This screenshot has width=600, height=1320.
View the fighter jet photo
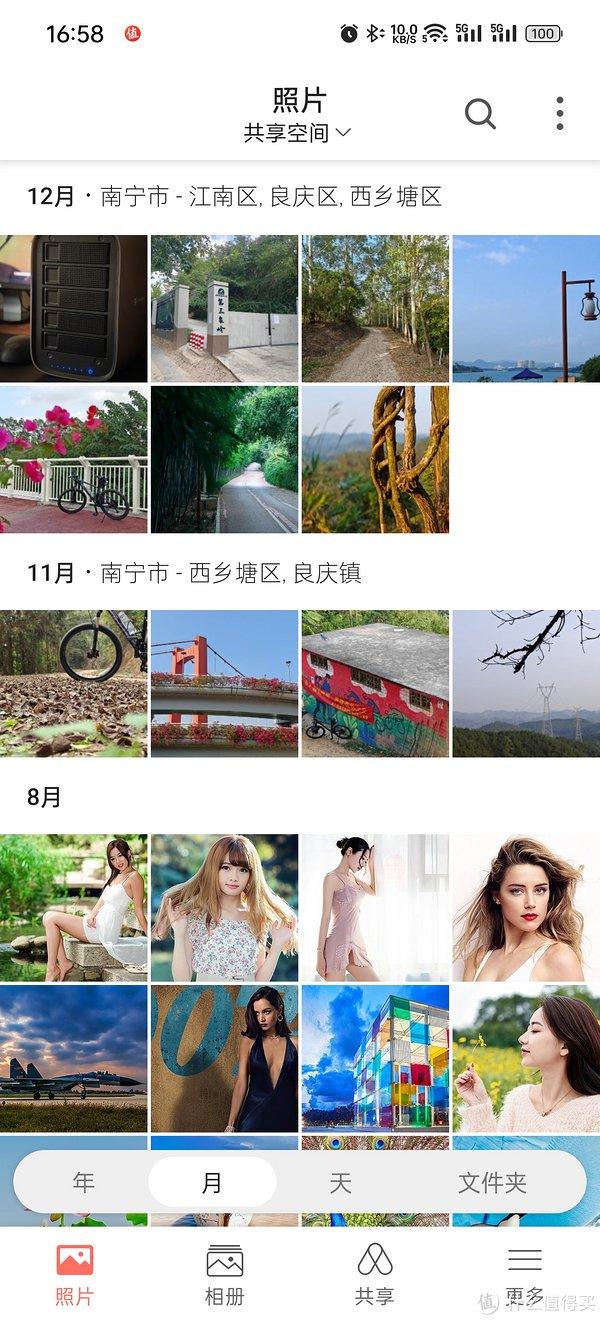73,1058
